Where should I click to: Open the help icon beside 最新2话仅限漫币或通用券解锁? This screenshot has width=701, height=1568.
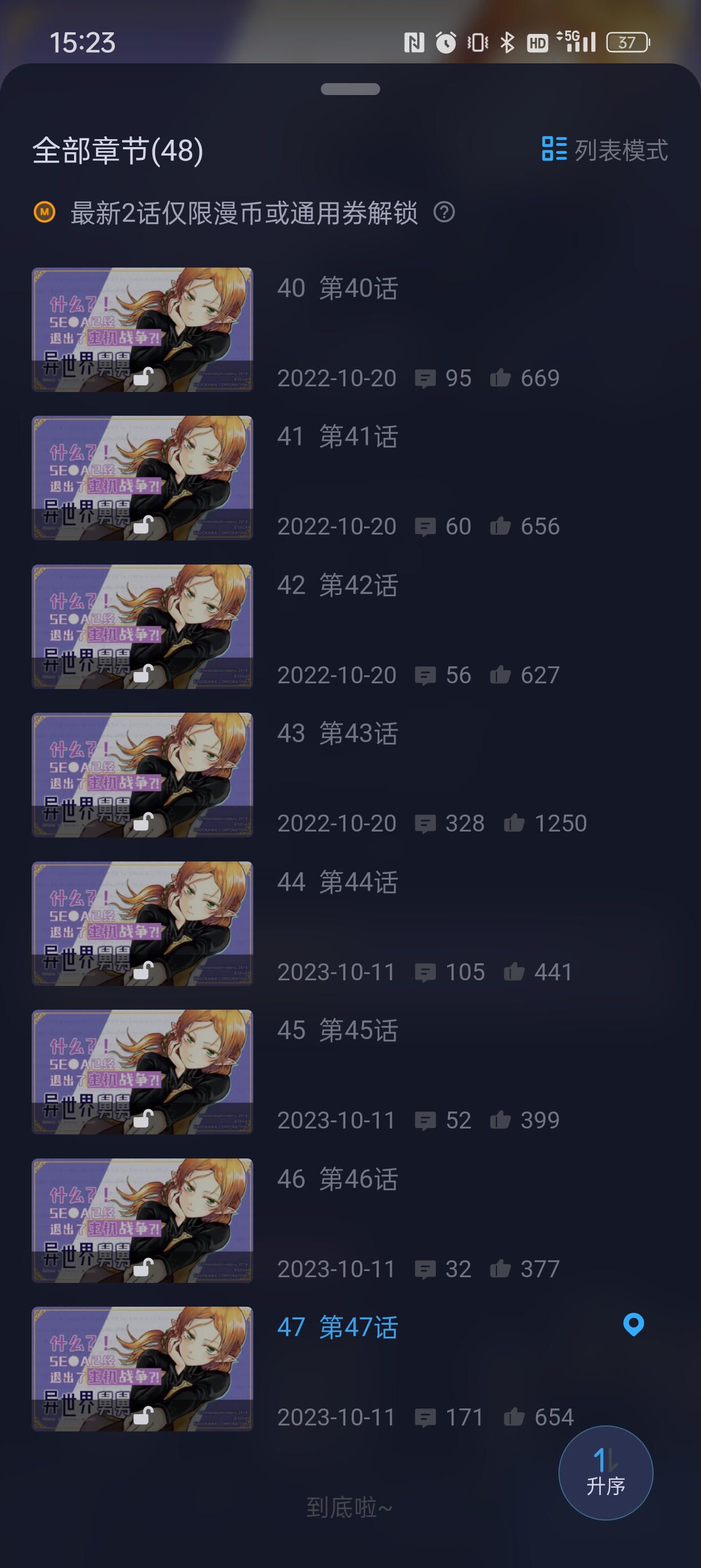[444, 213]
